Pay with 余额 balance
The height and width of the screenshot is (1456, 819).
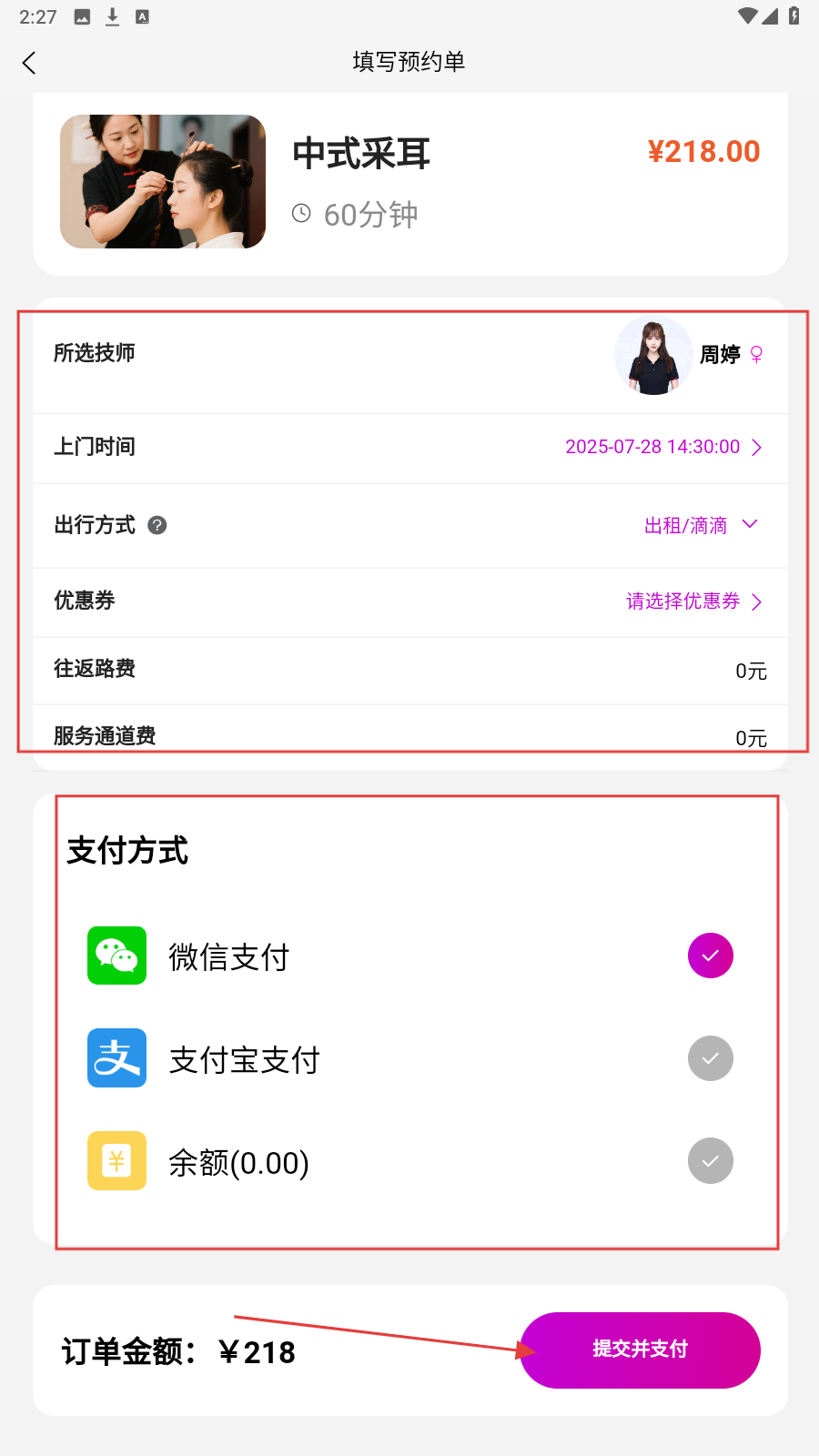(x=710, y=1161)
